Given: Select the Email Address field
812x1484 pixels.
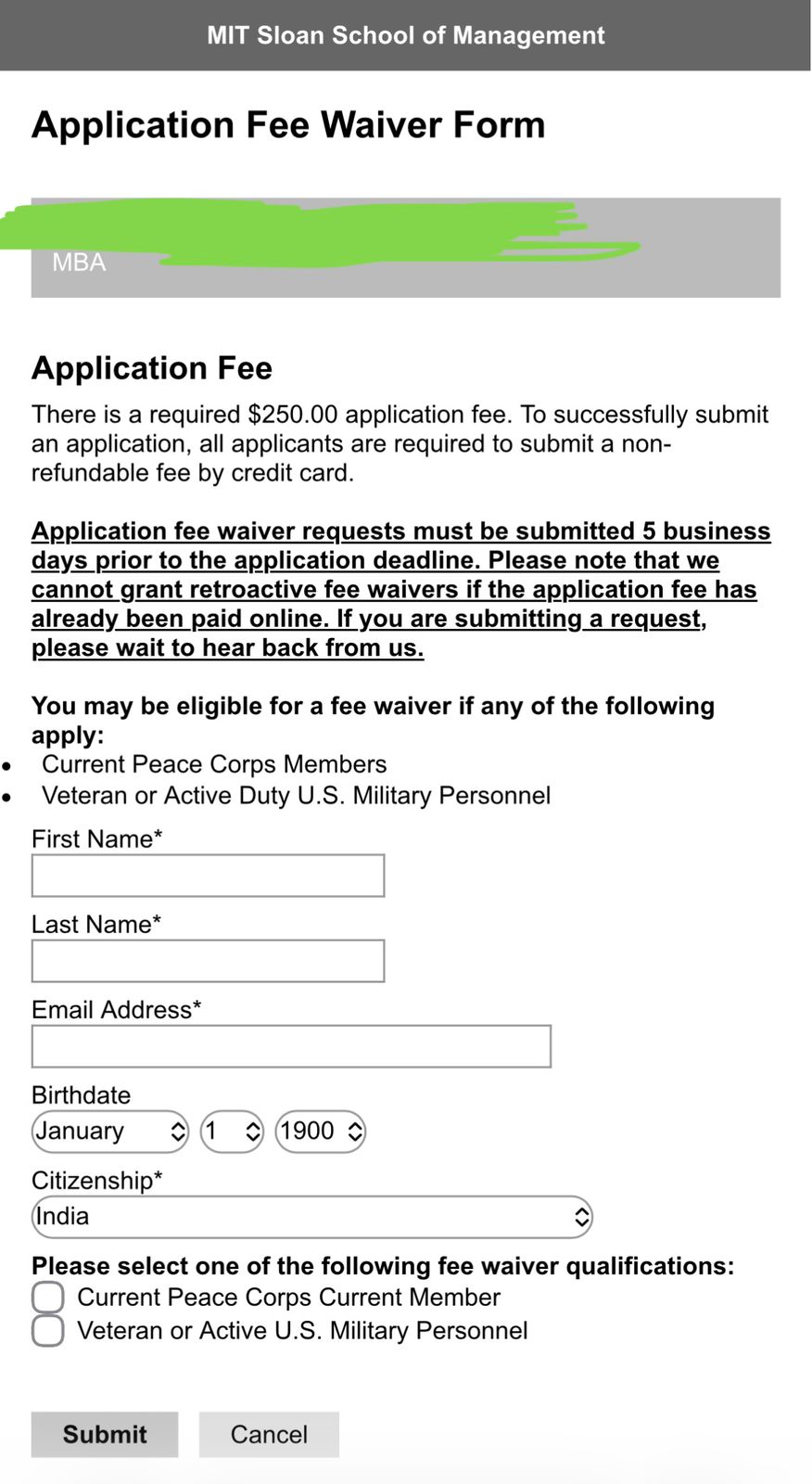Looking at the screenshot, I should tap(291, 1046).
